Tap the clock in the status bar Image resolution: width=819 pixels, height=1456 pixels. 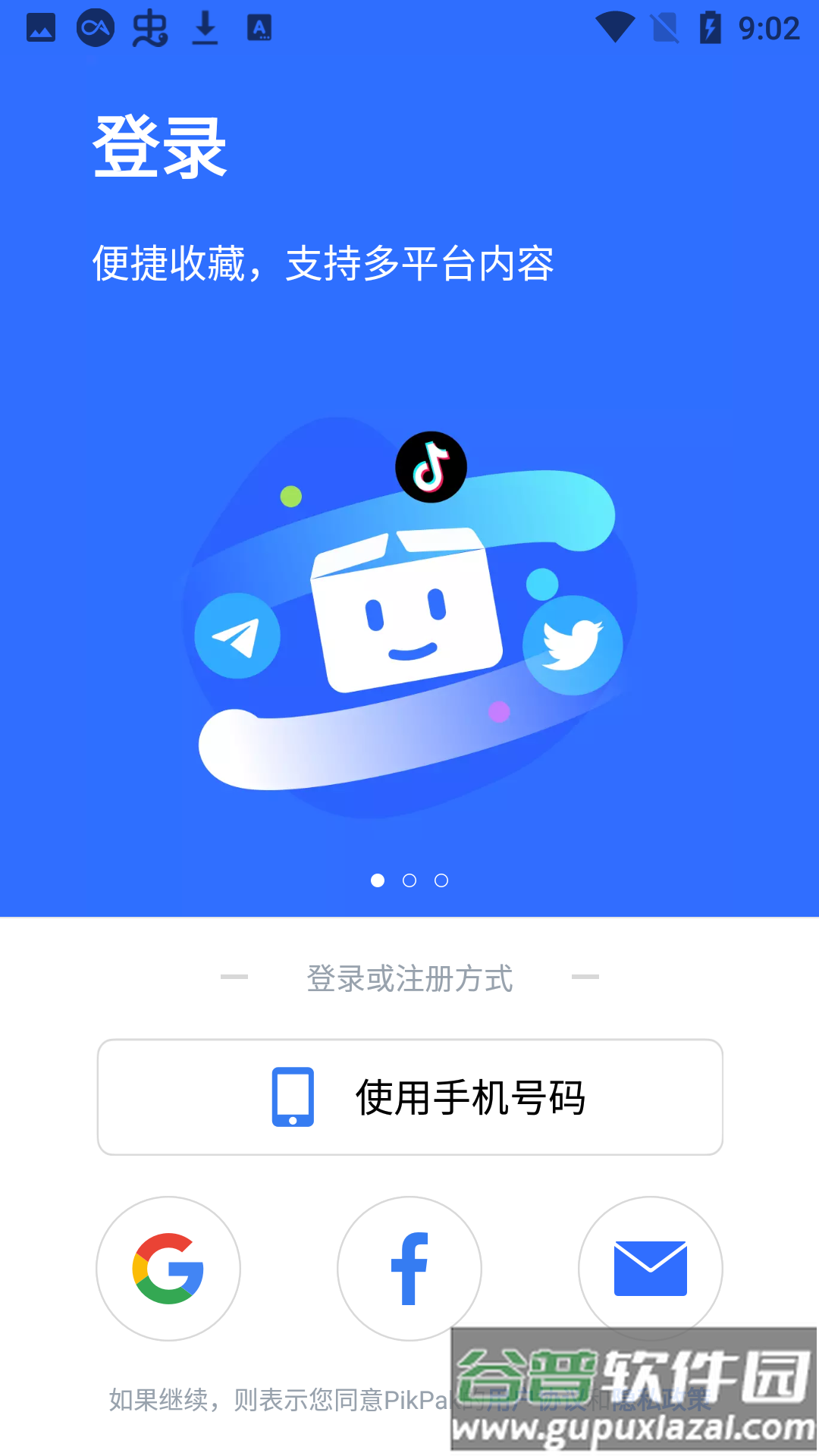(x=766, y=29)
